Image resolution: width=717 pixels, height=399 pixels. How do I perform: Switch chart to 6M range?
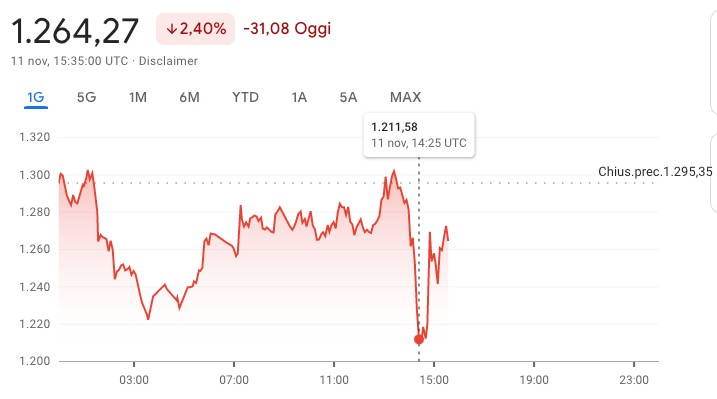point(189,97)
